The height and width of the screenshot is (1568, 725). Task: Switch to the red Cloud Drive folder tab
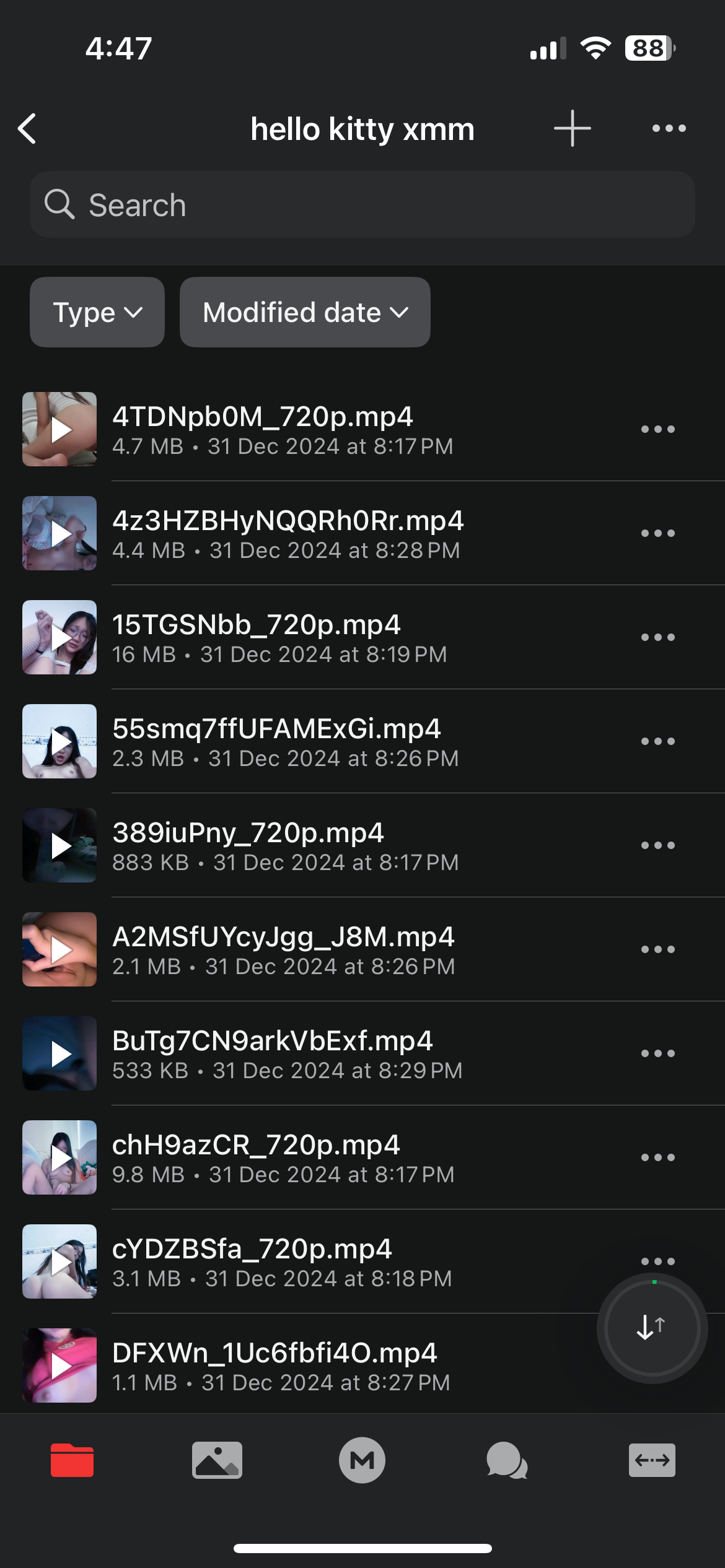[x=72, y=1460]
